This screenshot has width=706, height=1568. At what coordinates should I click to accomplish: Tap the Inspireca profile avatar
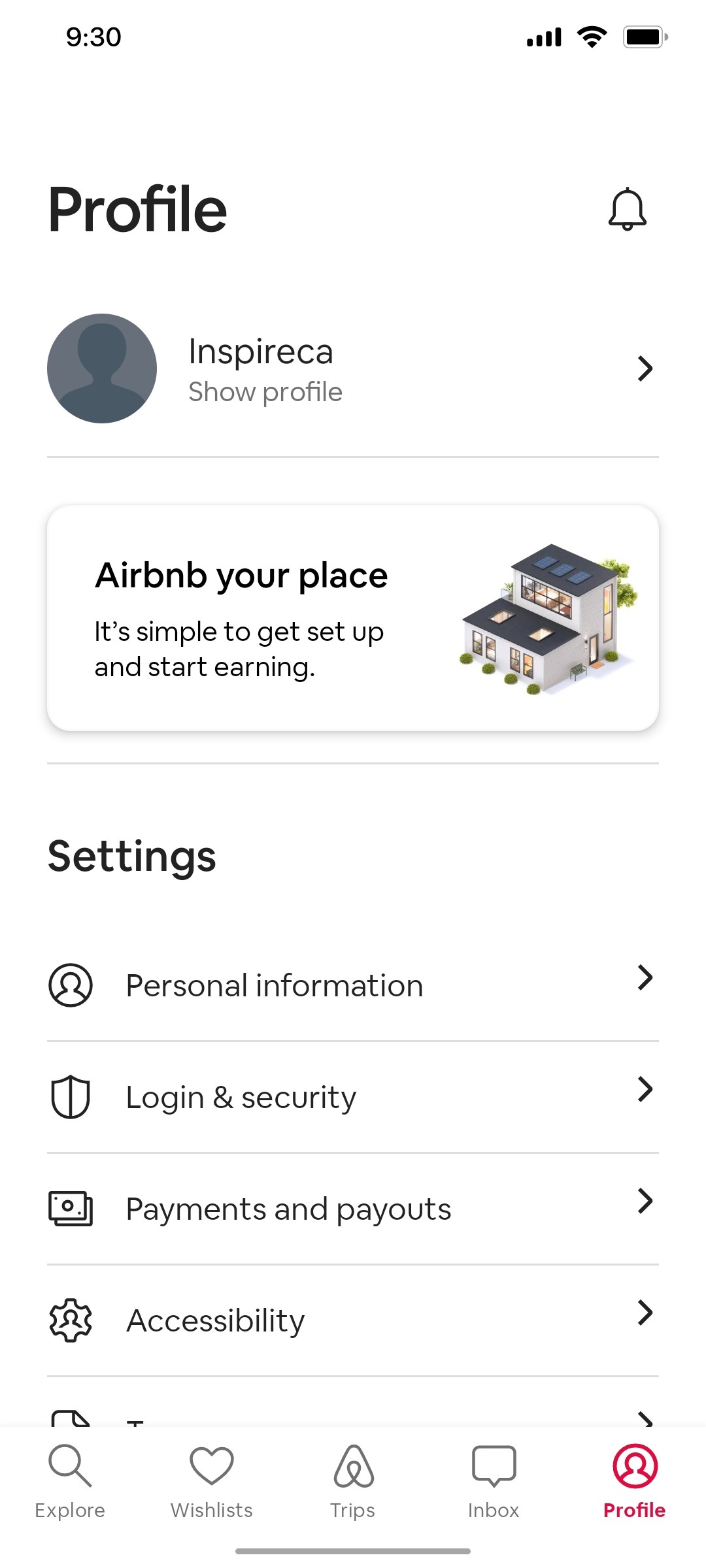tap(102, 368)
